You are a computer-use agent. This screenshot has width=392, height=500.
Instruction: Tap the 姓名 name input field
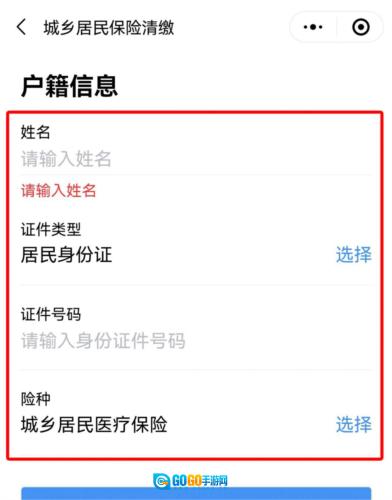(x=196, y=158)
